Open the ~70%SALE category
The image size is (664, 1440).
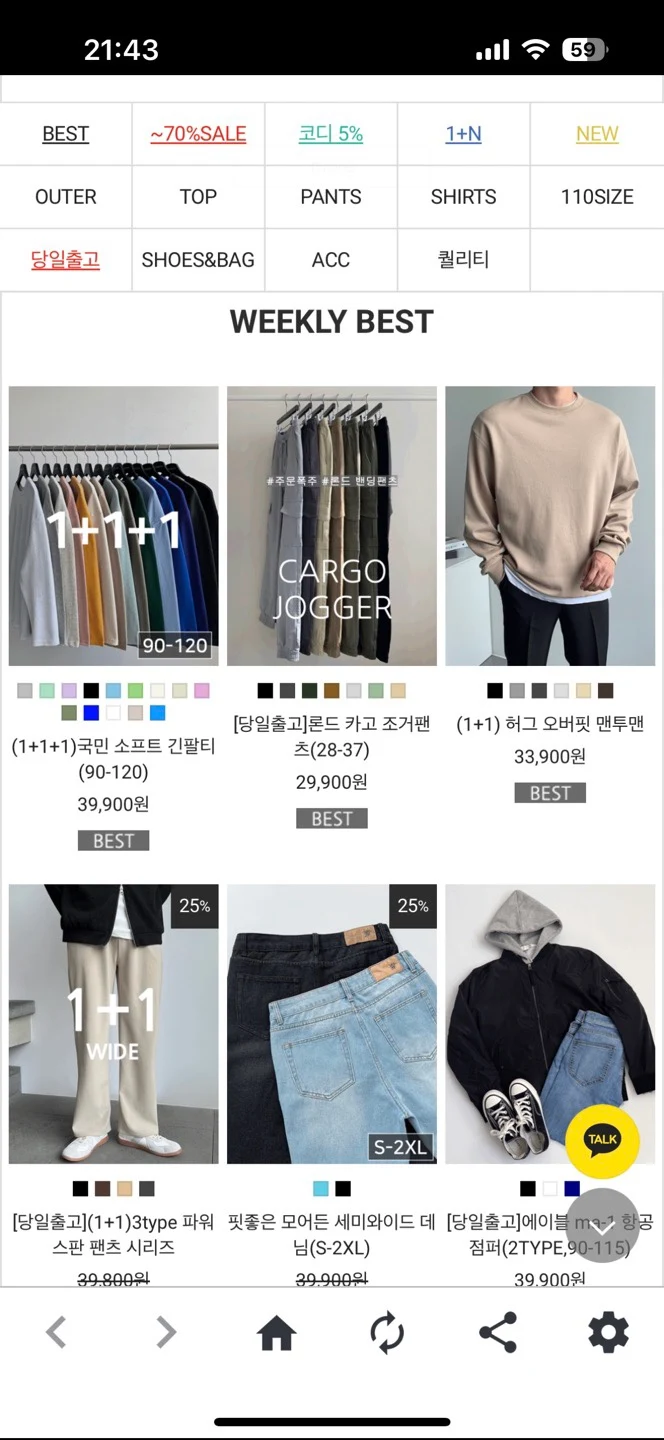point(198,134)
